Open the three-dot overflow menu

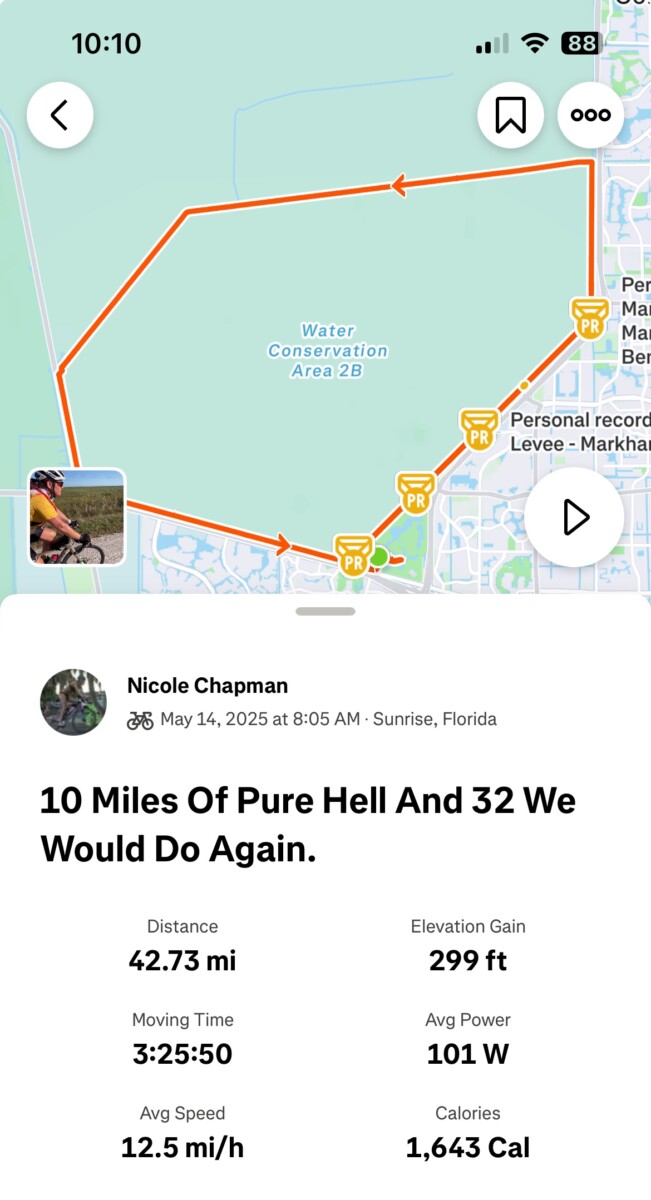[590, 115]
